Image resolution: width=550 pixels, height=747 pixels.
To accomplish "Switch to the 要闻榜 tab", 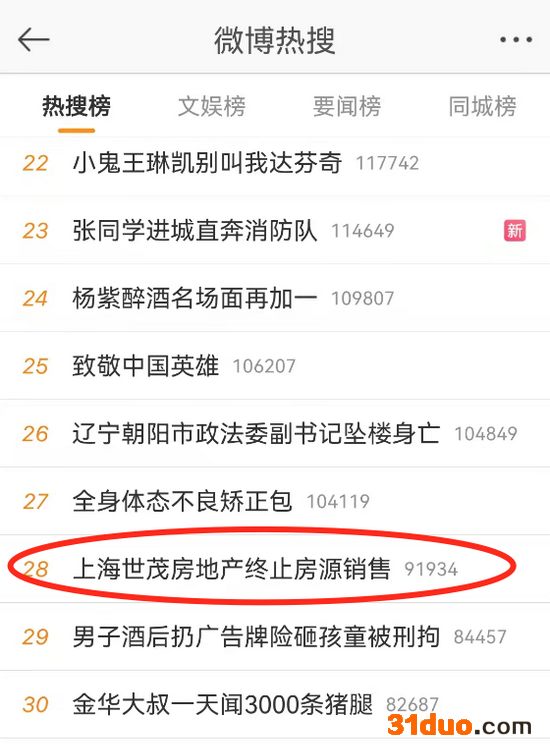I will click(347, 106).
